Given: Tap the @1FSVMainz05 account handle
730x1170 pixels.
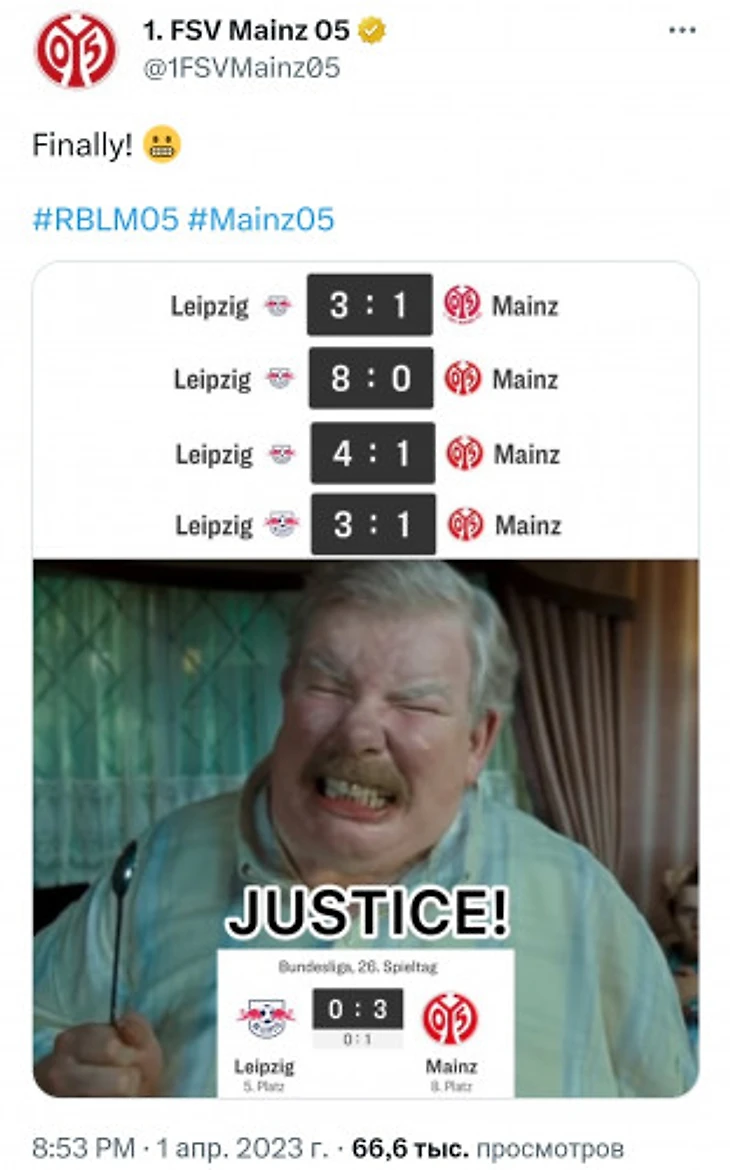Looking at the screenshot, I should click(x=243, y=68).
